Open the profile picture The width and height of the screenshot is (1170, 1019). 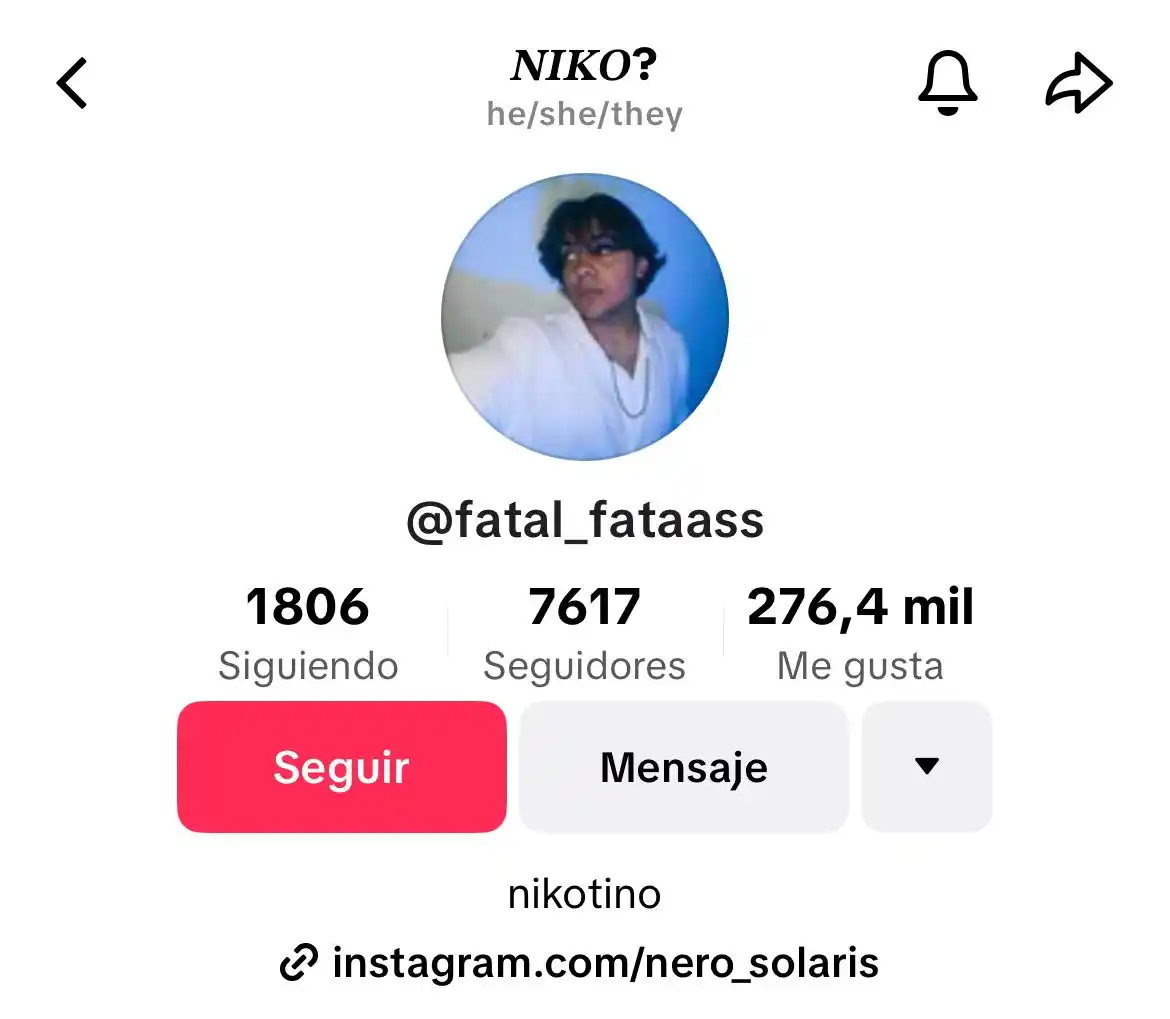pyautogui.click(x=585, y=317)
